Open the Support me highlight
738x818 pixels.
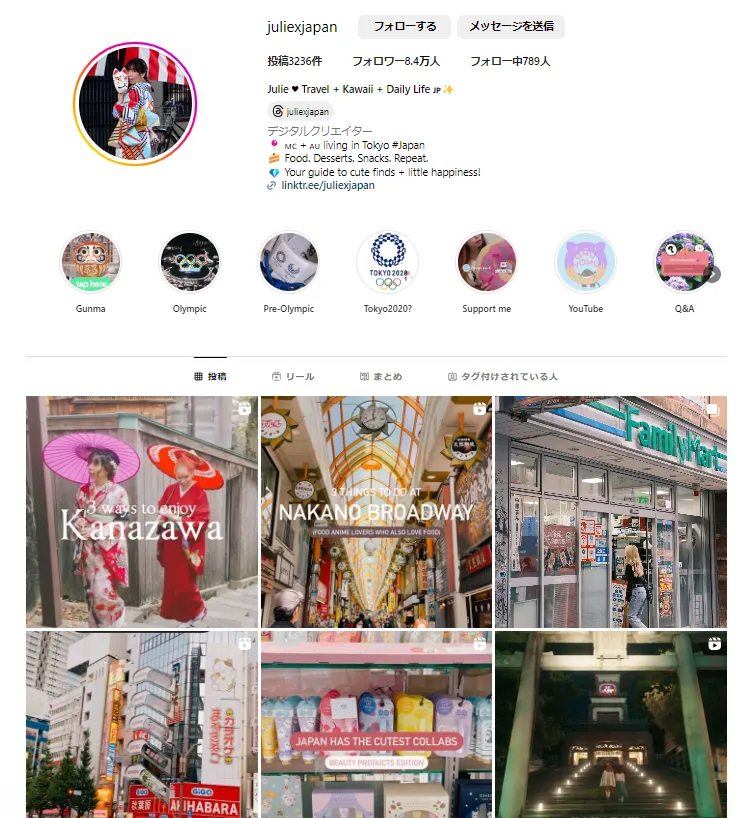486,262
